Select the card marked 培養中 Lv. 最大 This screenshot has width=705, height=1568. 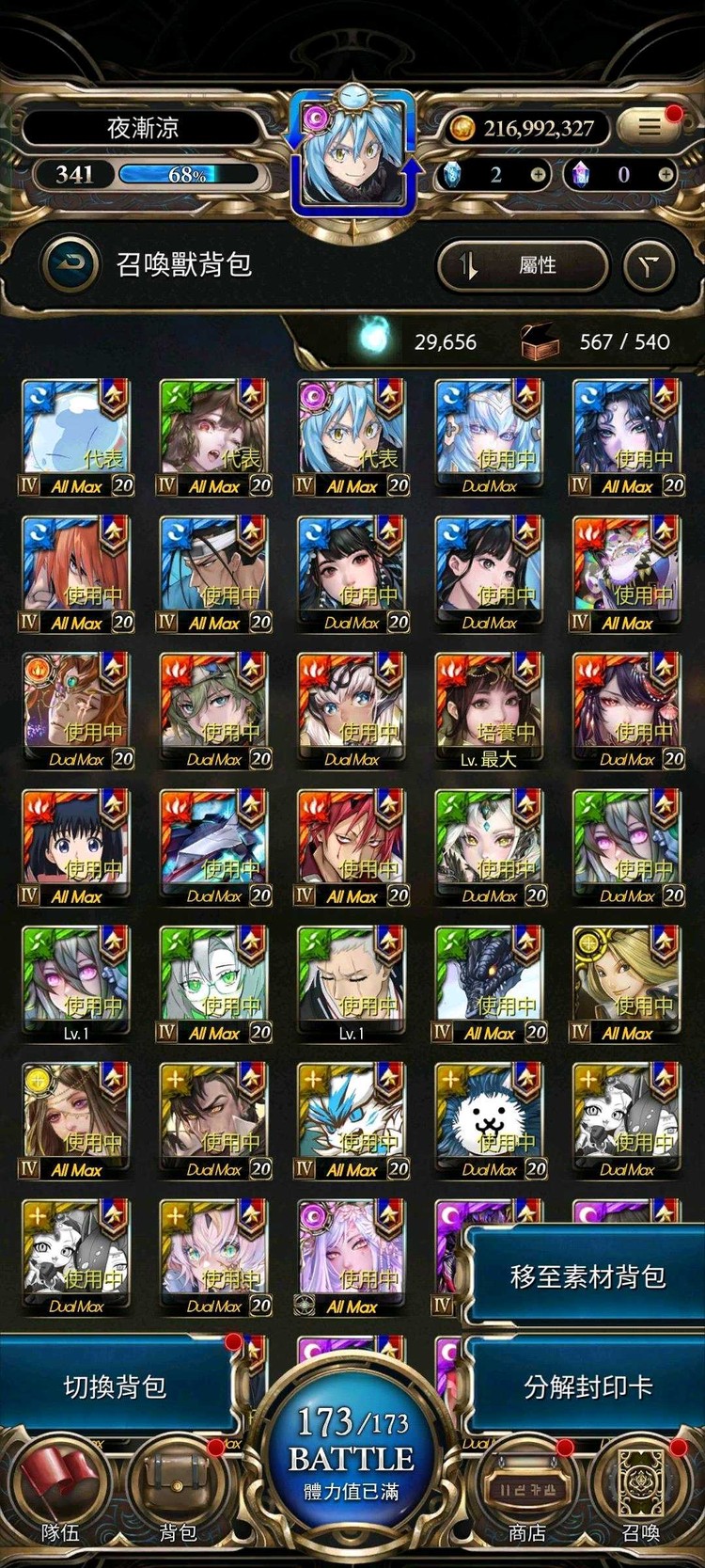(x=489, y=711)
